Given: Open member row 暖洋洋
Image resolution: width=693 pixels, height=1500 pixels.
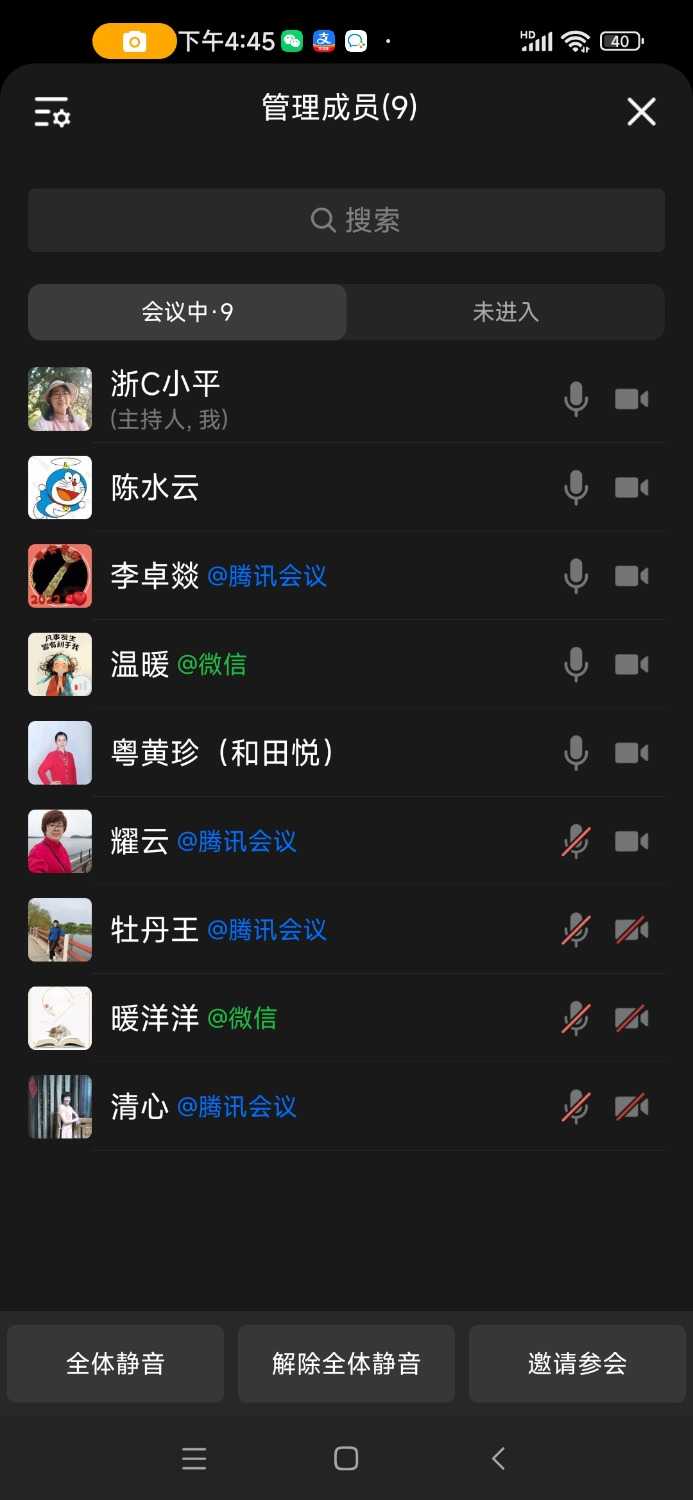Looking at the screenshot, I should [x=300, y=1018].
